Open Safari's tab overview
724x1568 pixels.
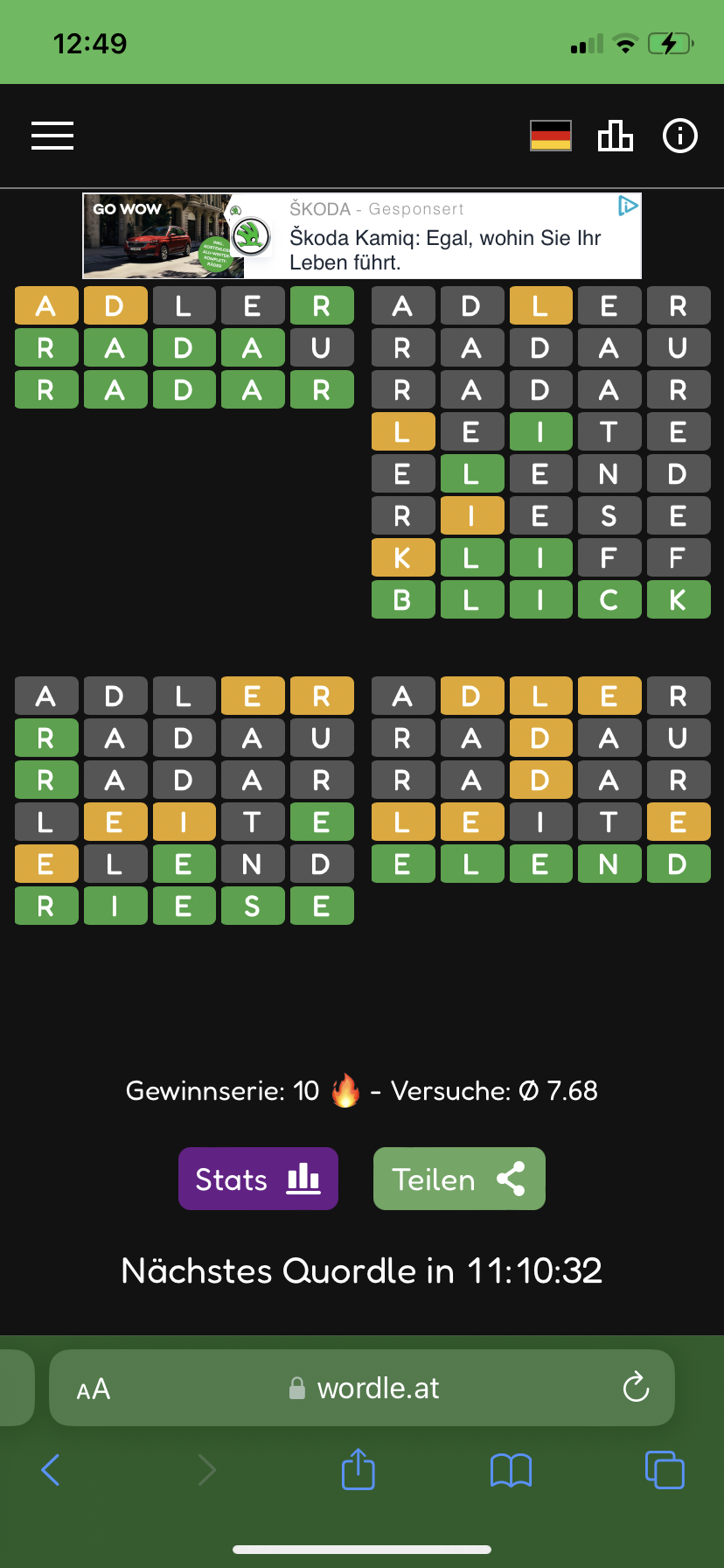pyautogui.click(x=665, y=1469)
